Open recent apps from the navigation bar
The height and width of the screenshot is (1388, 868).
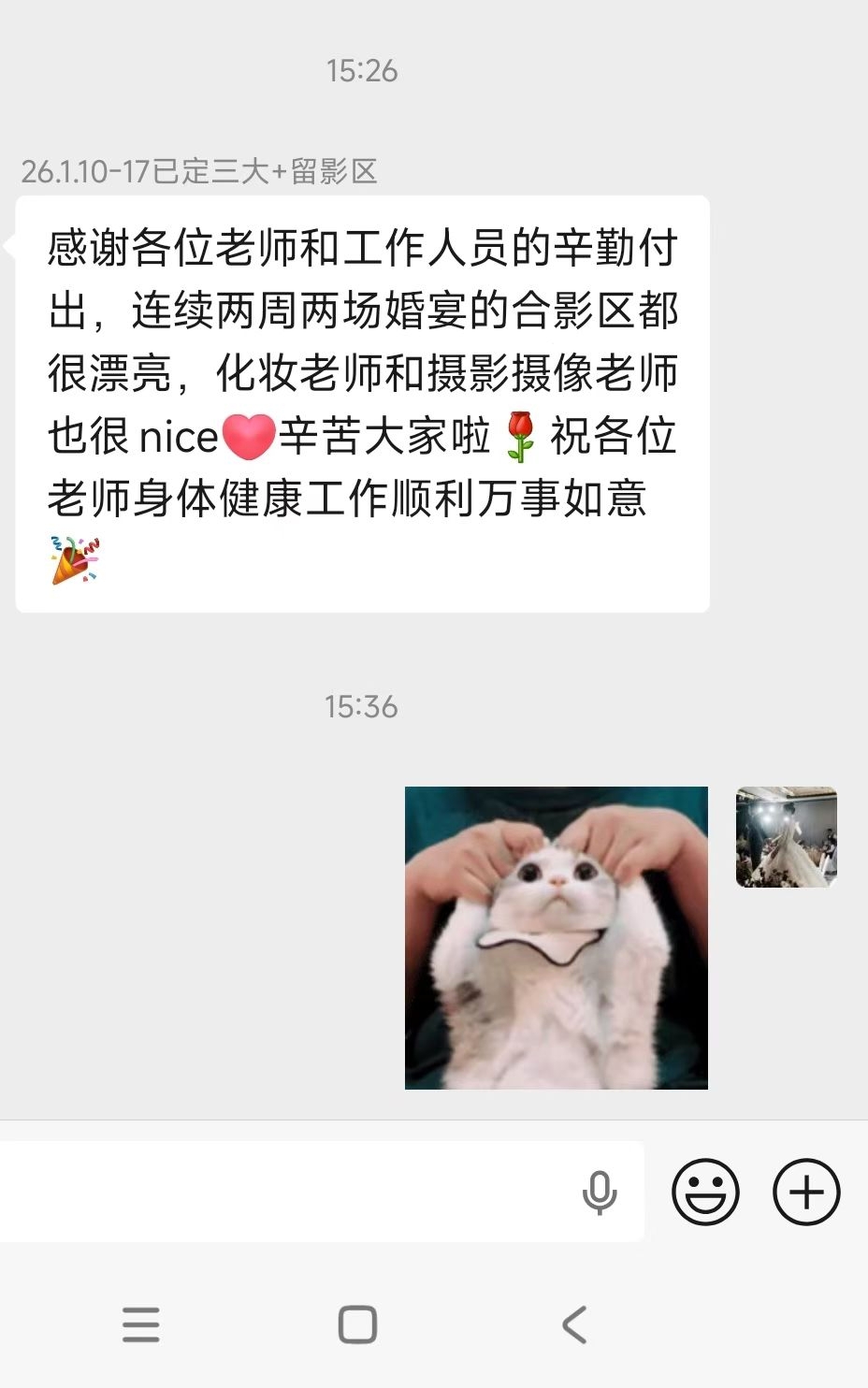coord(141,1324)
